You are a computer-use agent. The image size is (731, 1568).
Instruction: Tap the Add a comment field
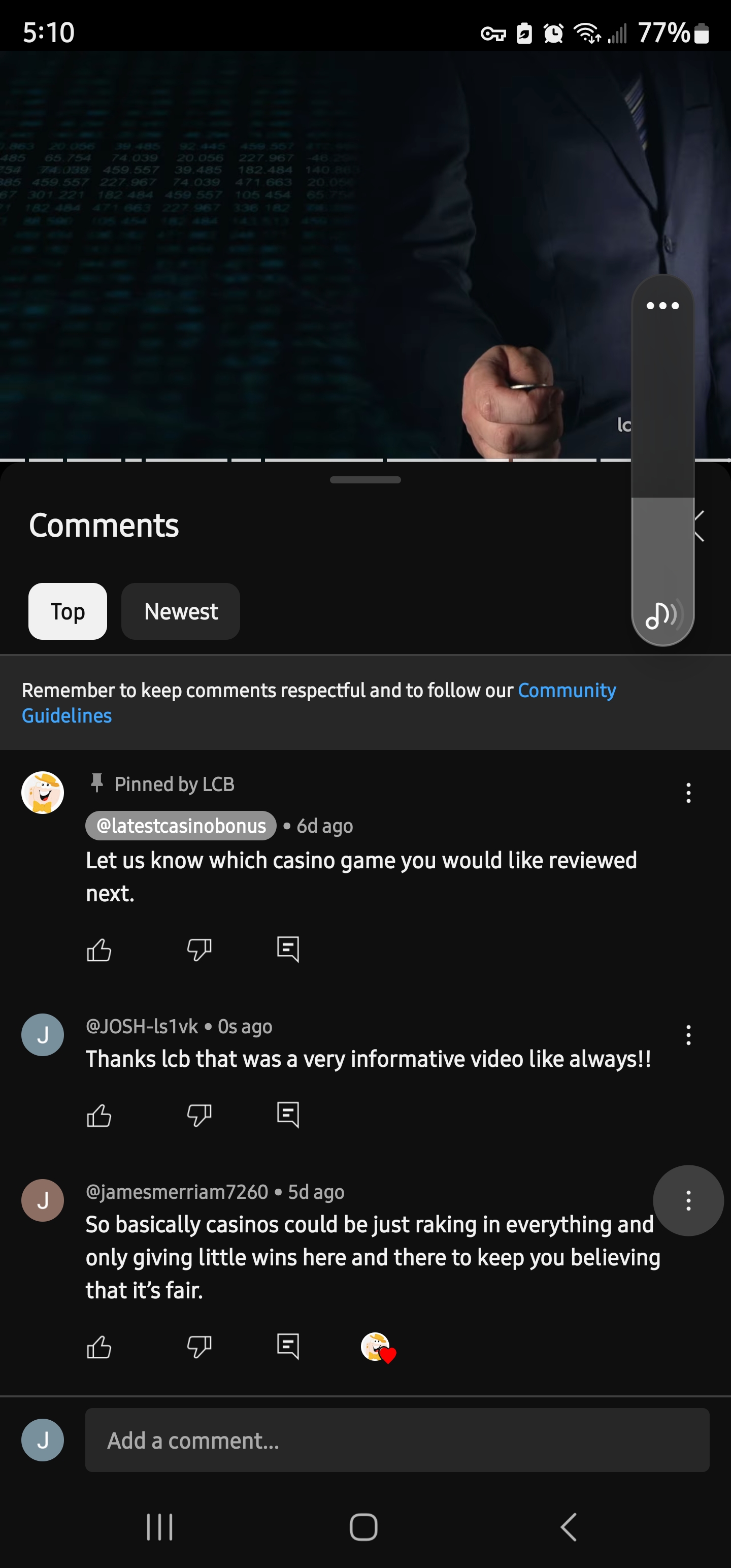pyautogui.click(x=397, y=1440)
